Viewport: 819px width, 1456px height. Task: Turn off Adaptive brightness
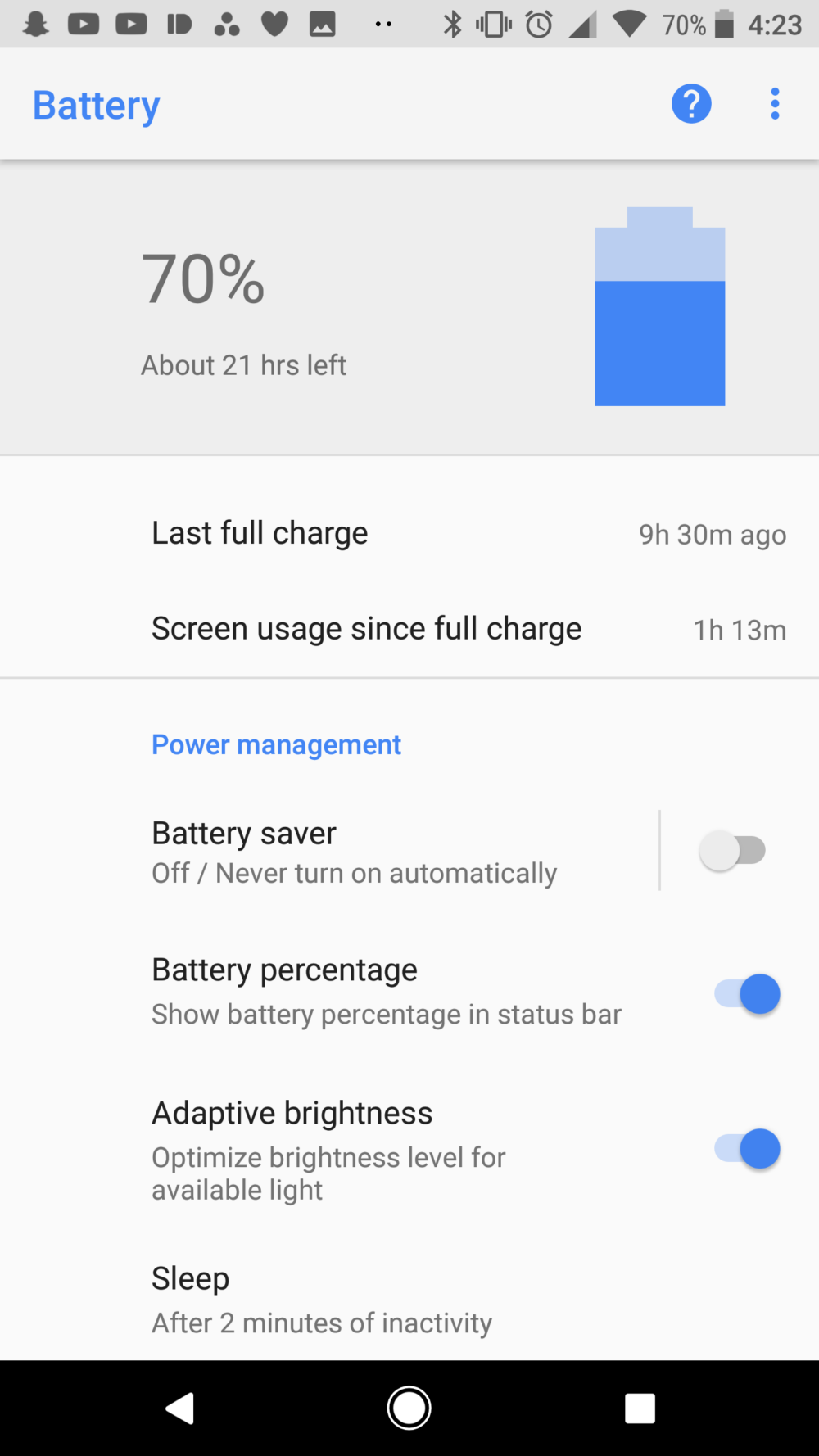click(x=743, y=1148)
